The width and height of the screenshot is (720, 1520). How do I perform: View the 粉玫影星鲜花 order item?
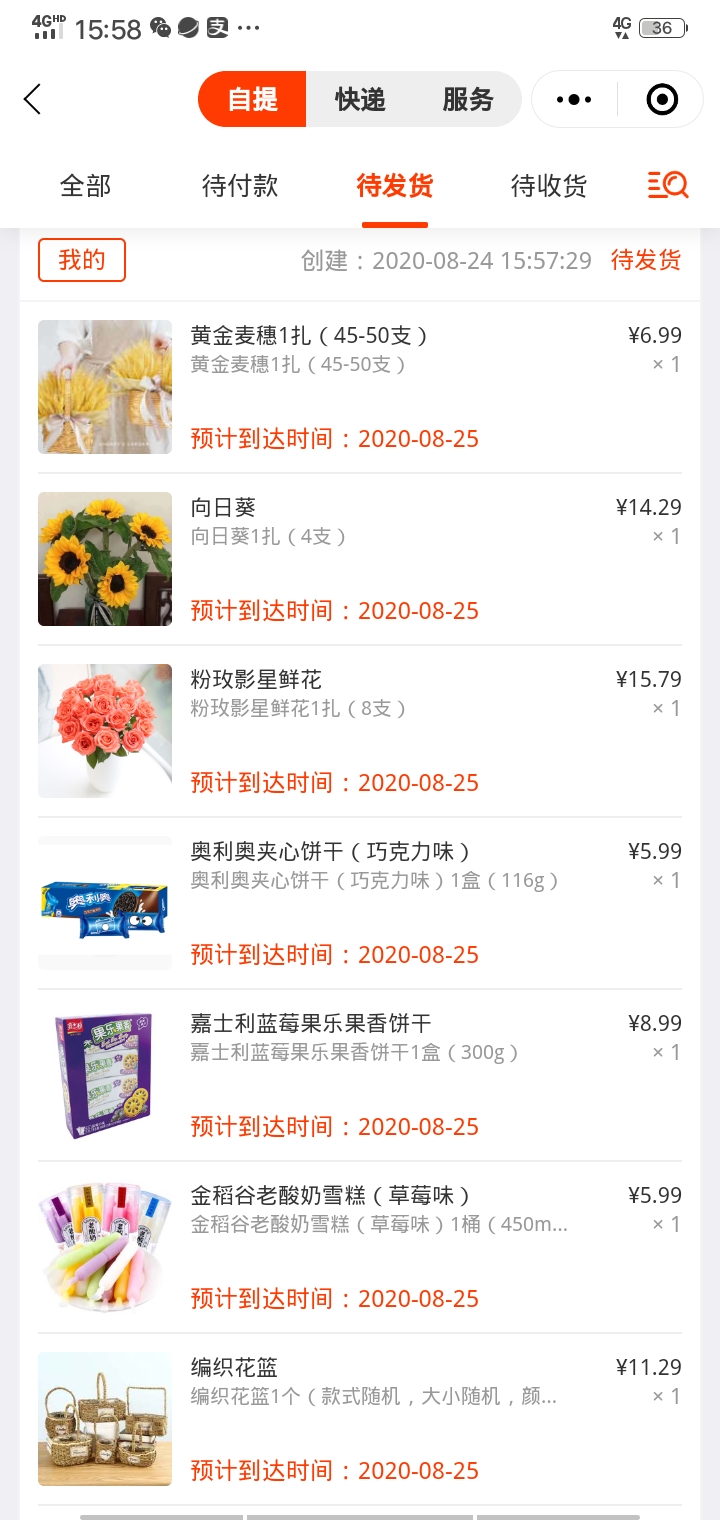point(360,731)
